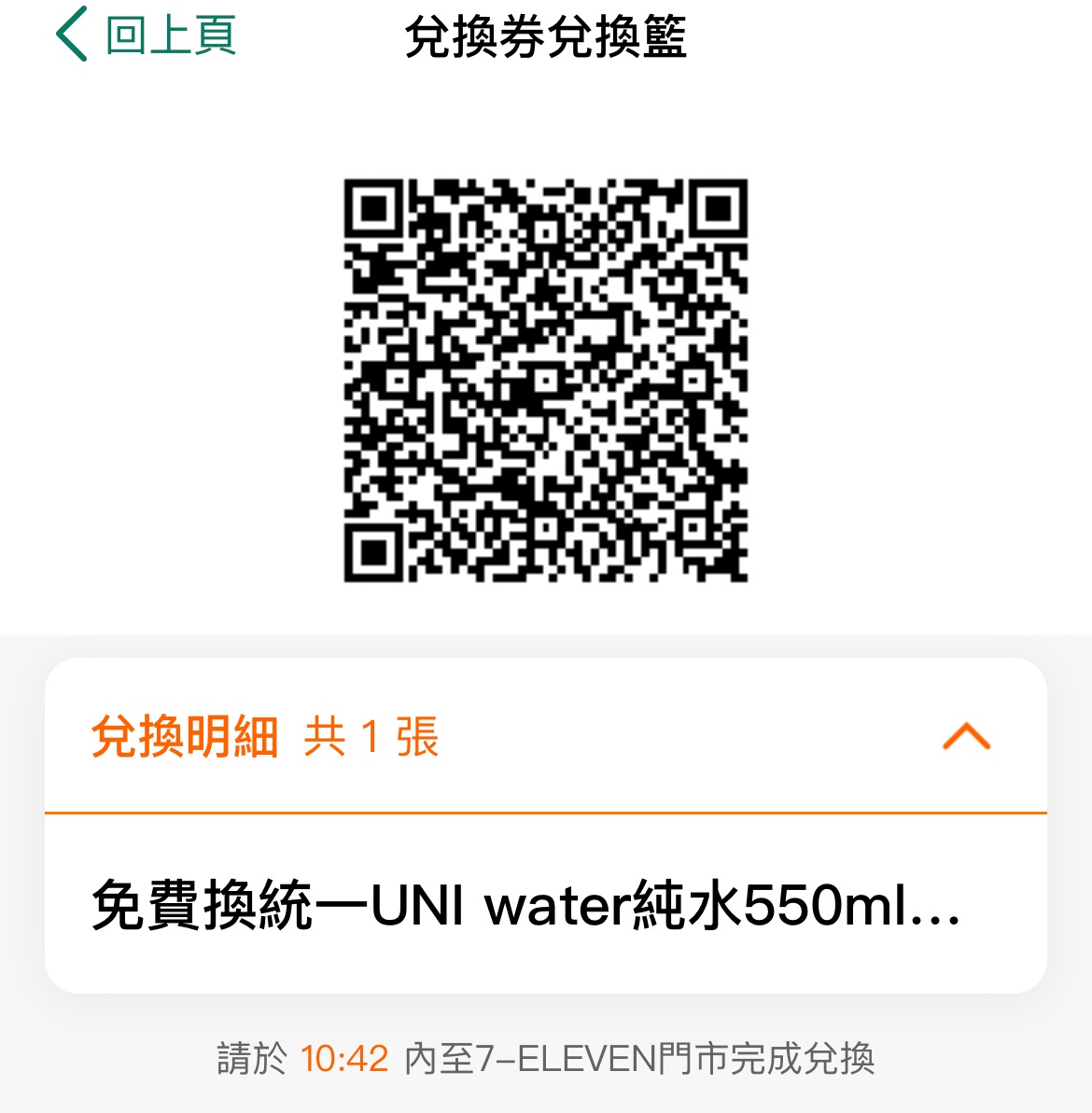Image resolution: width=1092 pixels, height=1113 pixels.
Task: Collapse the 兌換明細 section
Action: pyautogui.click(x=966, y=737)
